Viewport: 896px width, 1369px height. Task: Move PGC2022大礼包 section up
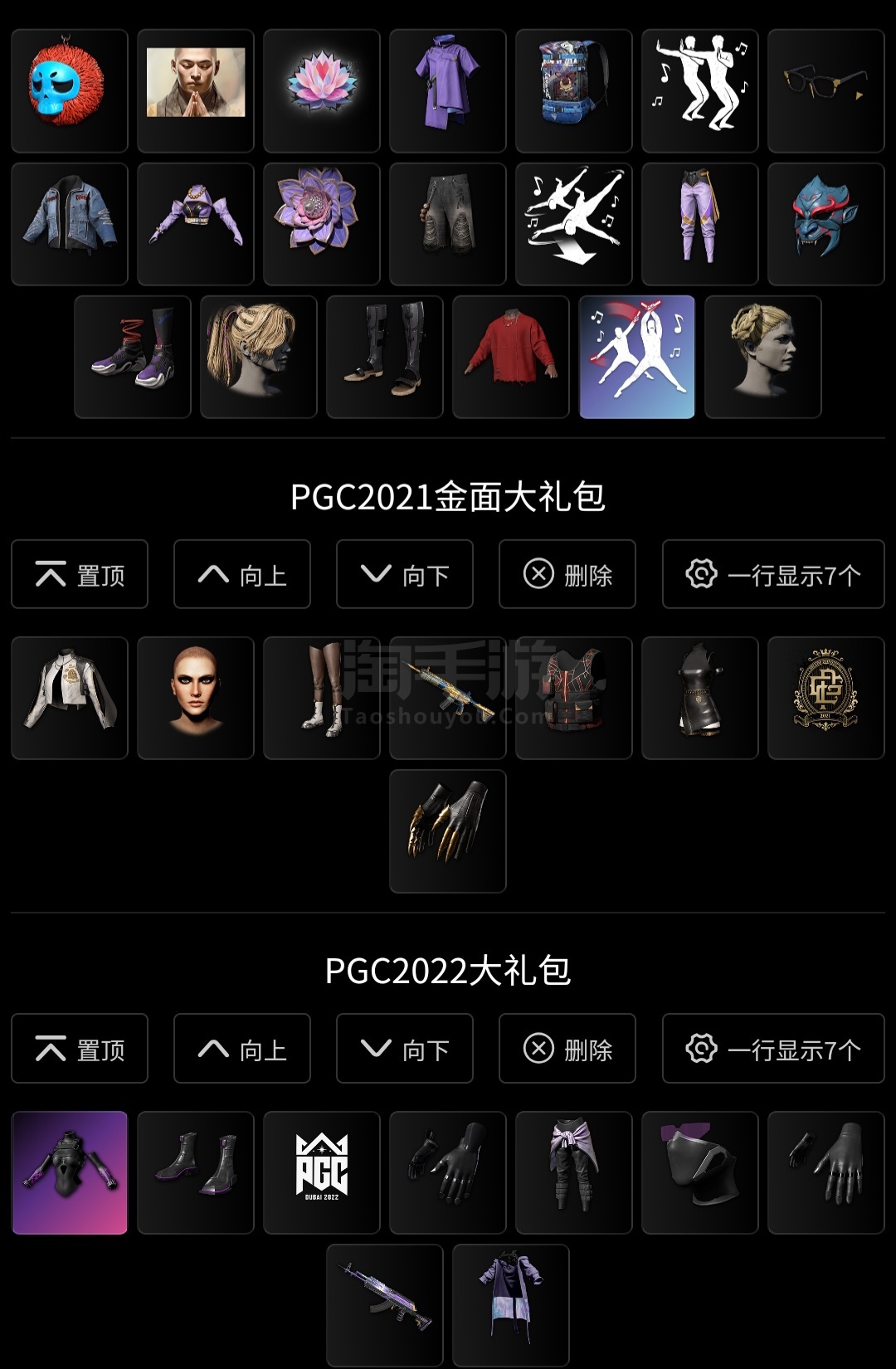(x=241, y=1048)
